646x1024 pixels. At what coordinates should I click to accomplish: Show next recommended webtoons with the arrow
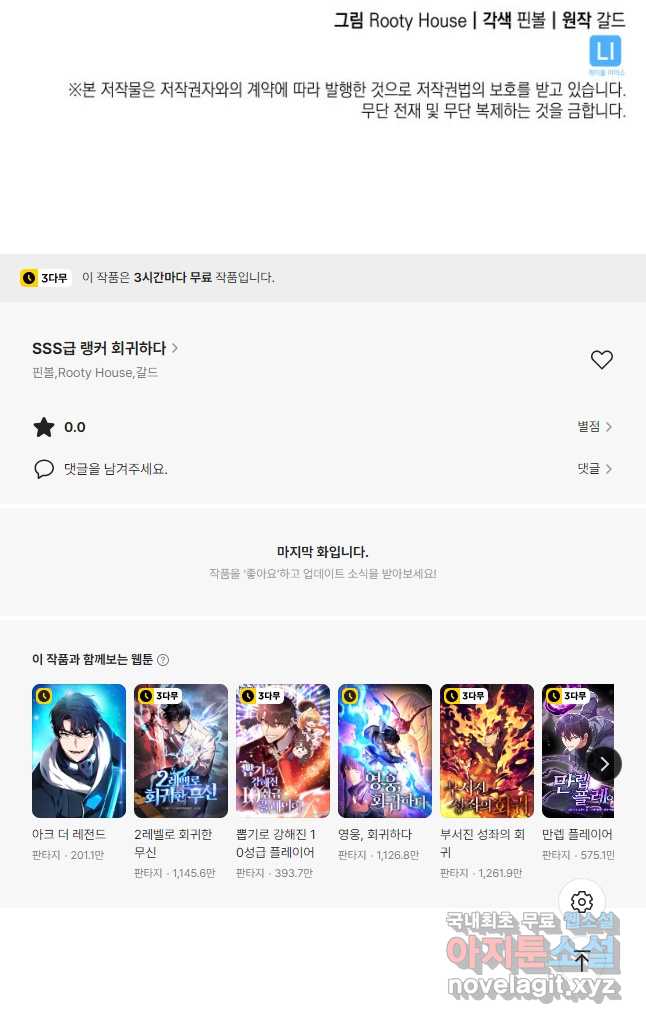pos(604,764)
